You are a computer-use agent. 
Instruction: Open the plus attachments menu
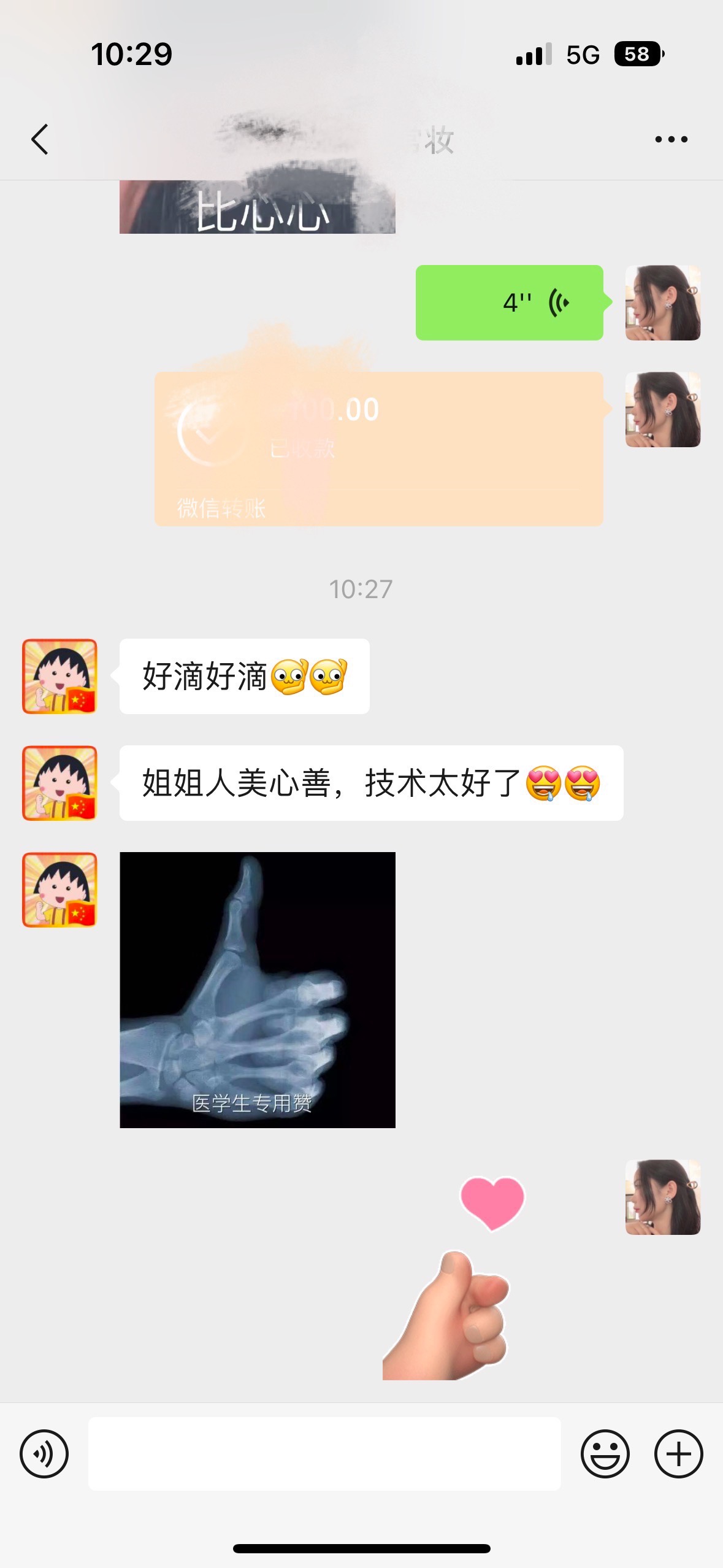click(x=678, y=1453)
